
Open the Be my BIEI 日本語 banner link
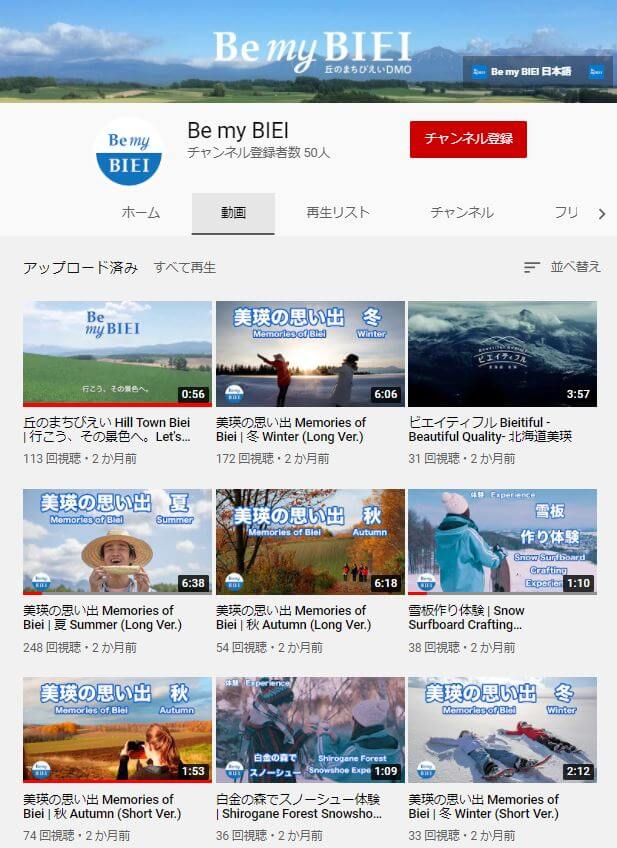click(x=538, y=71)
